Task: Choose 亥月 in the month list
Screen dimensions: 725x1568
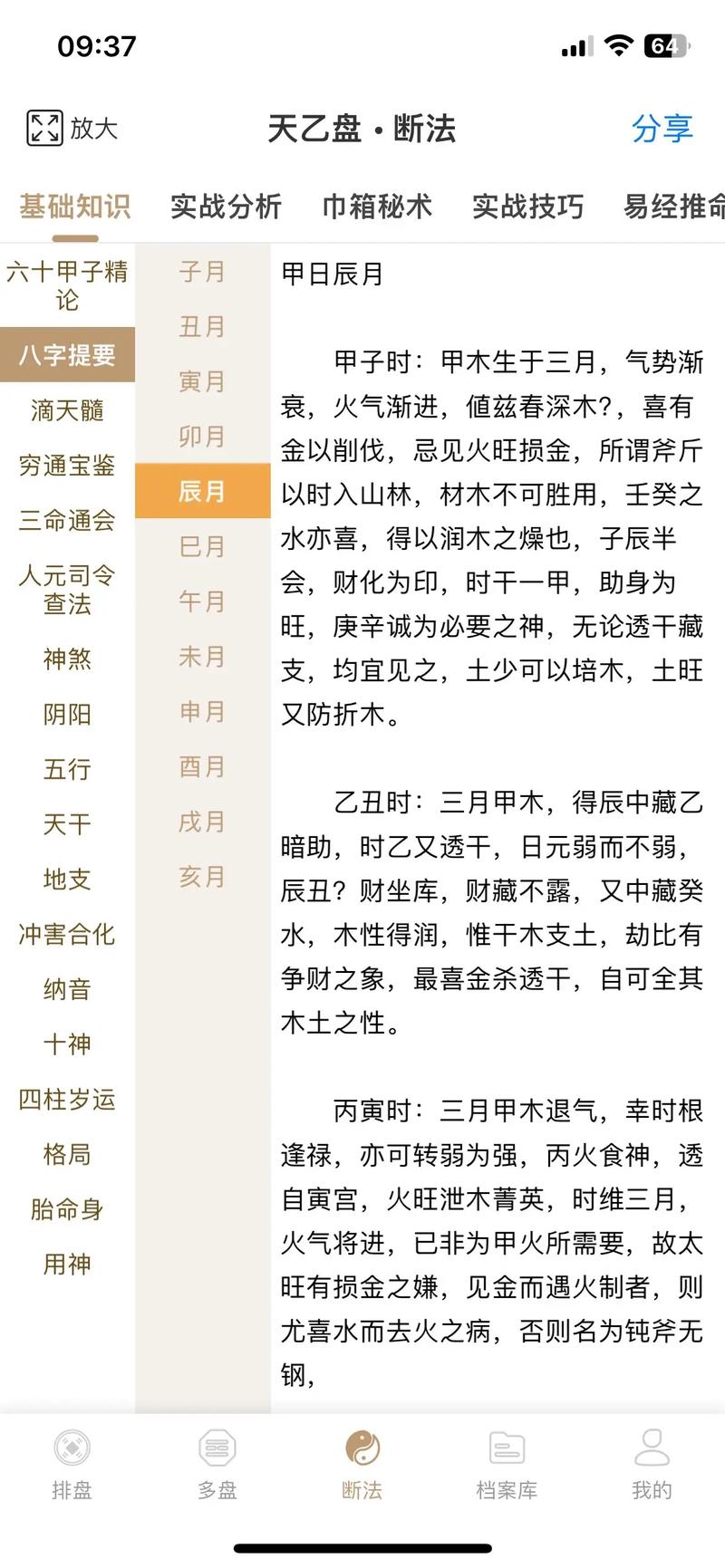Action: coord(202,877)
